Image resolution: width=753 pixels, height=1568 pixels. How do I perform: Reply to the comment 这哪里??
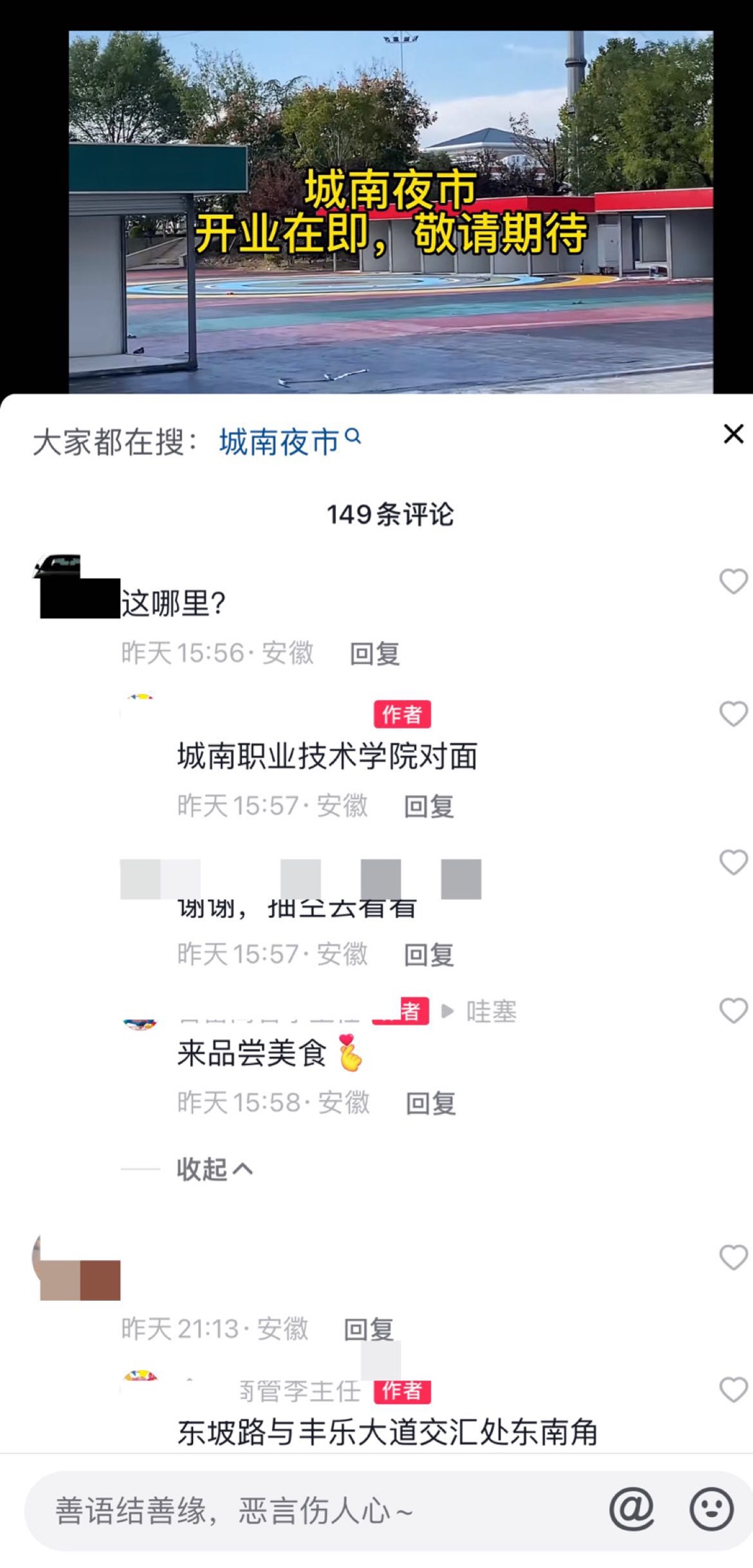pyautogui.click(x=374, y=654)
